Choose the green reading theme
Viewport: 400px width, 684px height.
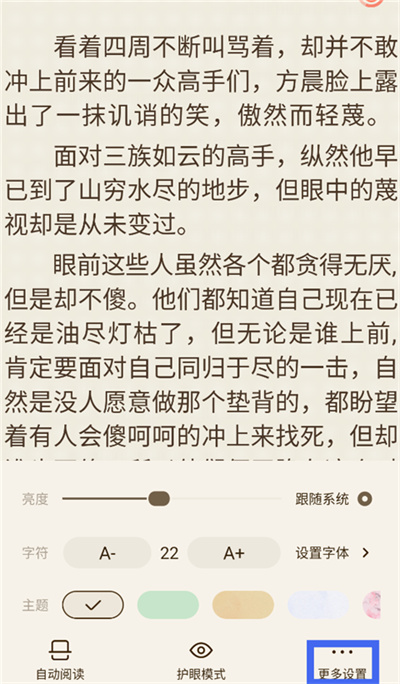point(168,605)
